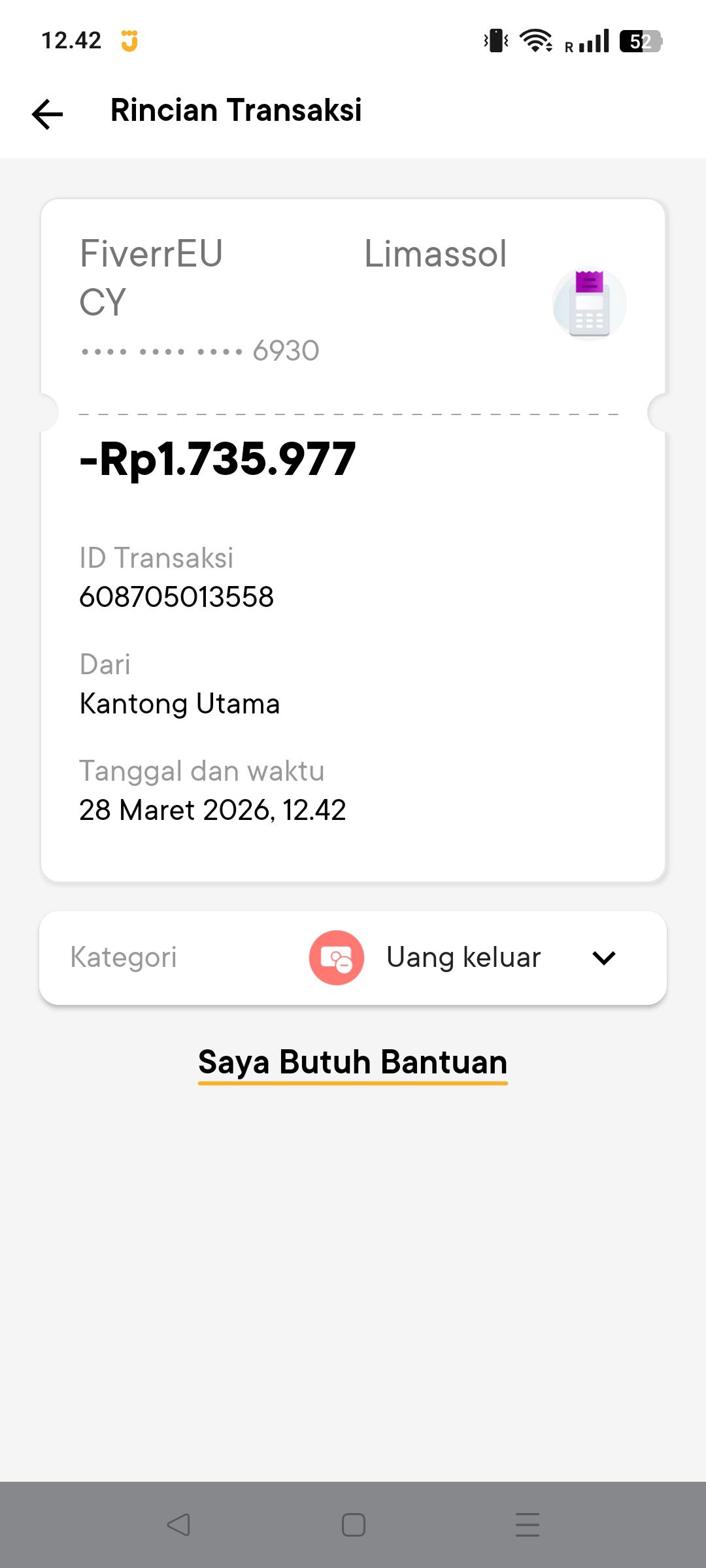Go back from Rincian Transaksi
Image resolution: width=706 pixels, height=1568 pixels.
point(47,114)
